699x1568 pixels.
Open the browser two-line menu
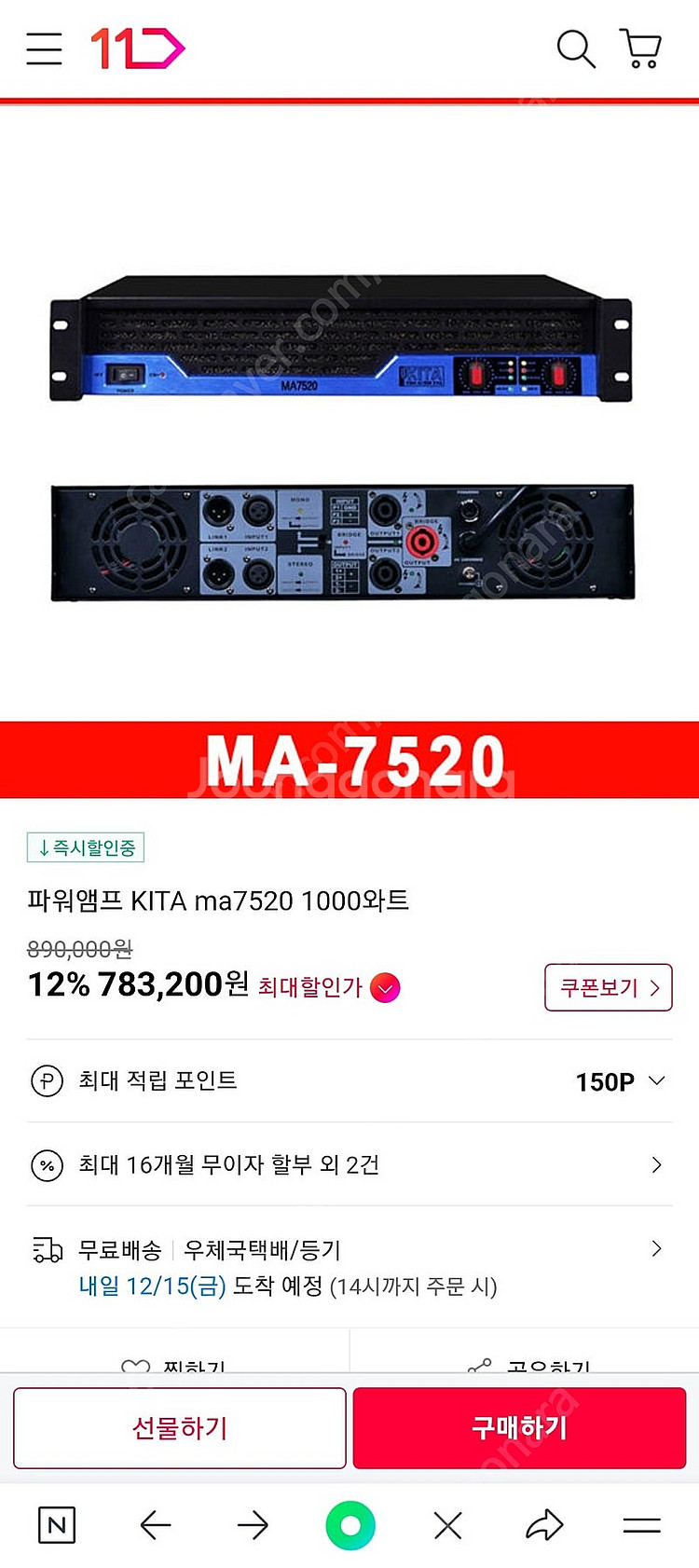click(x=641, y=1525)
